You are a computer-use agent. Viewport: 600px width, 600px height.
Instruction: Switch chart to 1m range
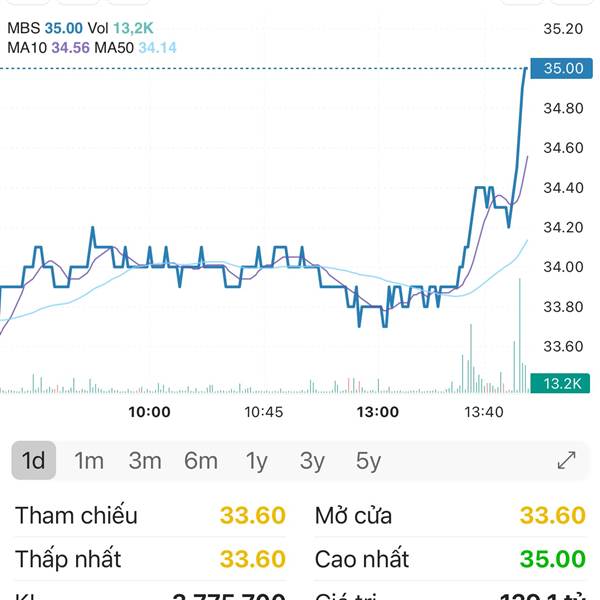[89, 461]
